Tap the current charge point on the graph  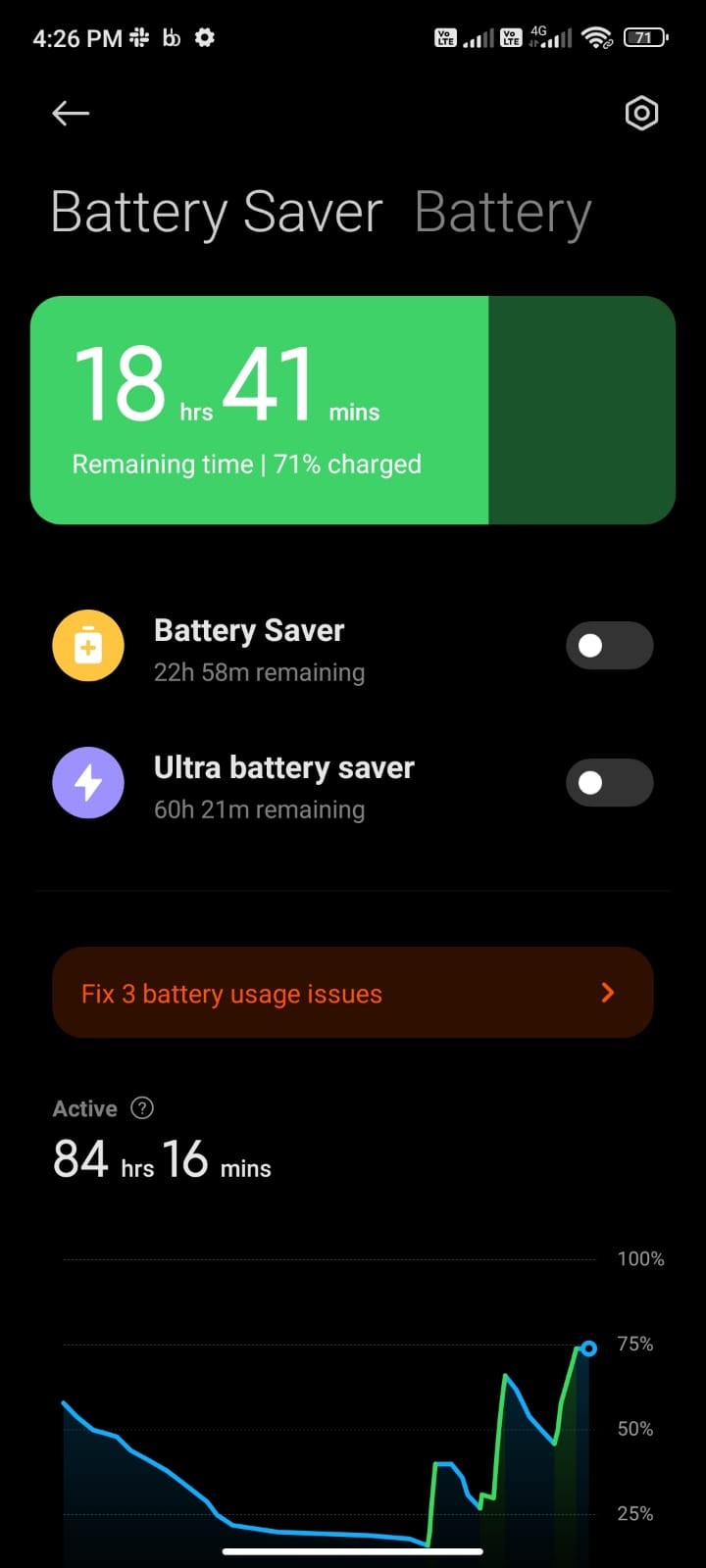[588, 1348]
